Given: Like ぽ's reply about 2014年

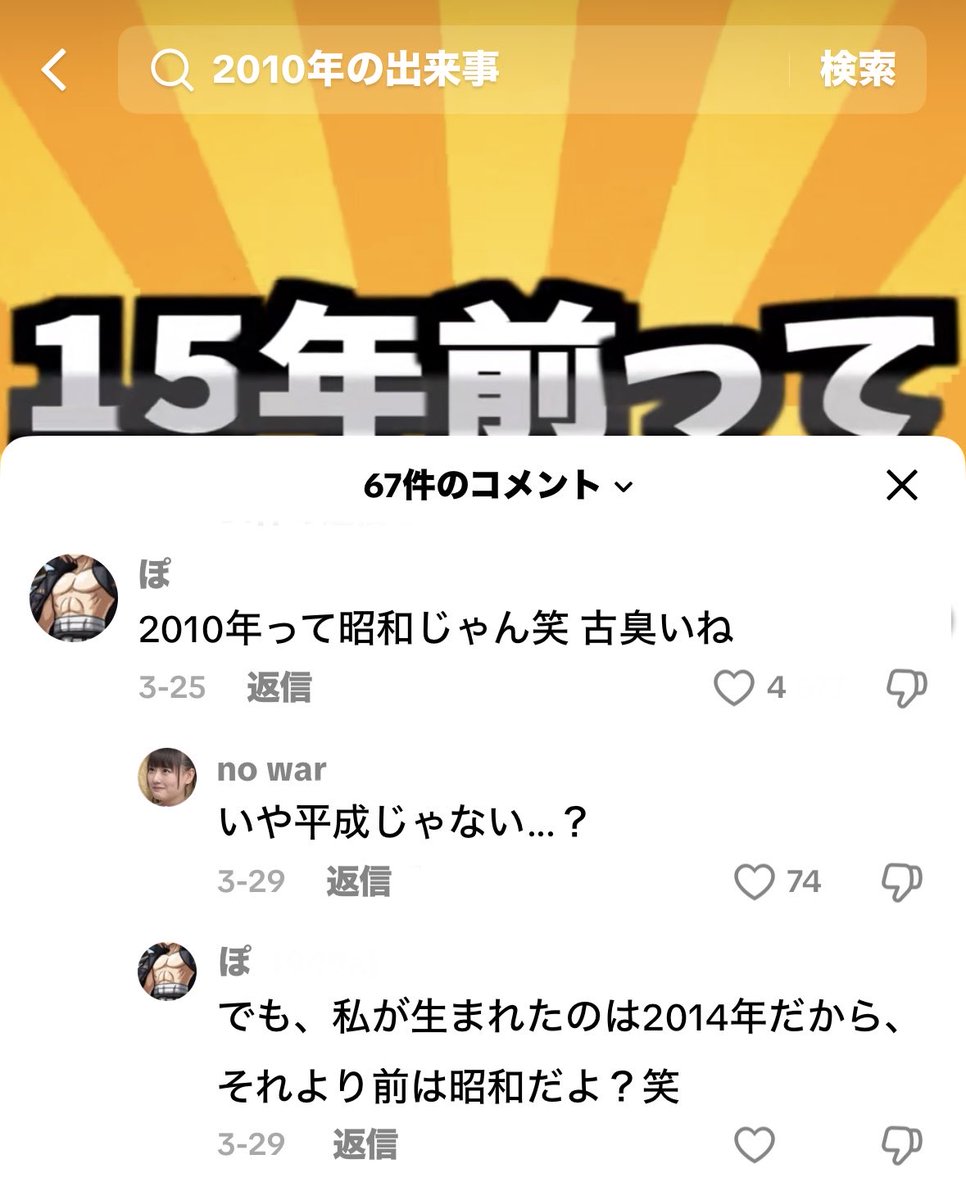Looking at the screenshot, I should (754, 1143).
